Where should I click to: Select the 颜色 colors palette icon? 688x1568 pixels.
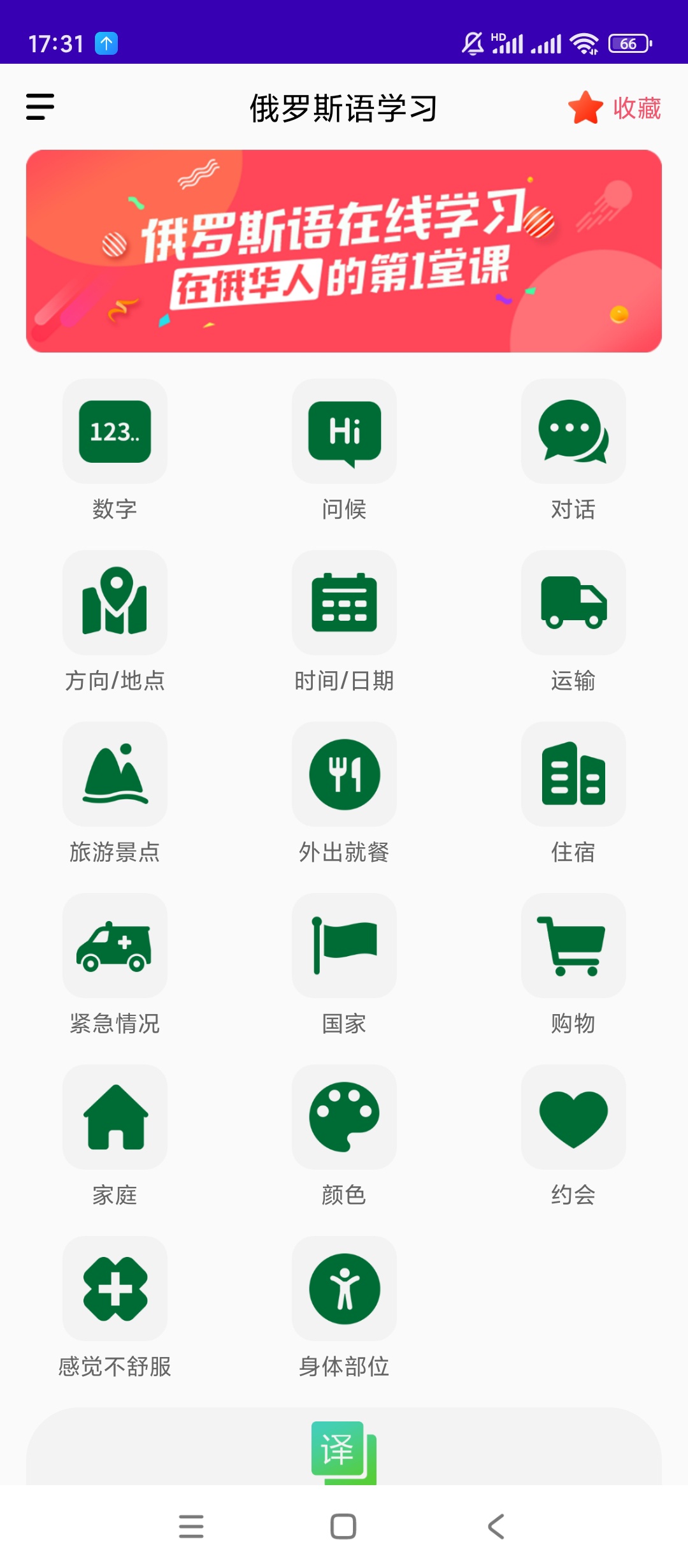(x=344, y=1118)
